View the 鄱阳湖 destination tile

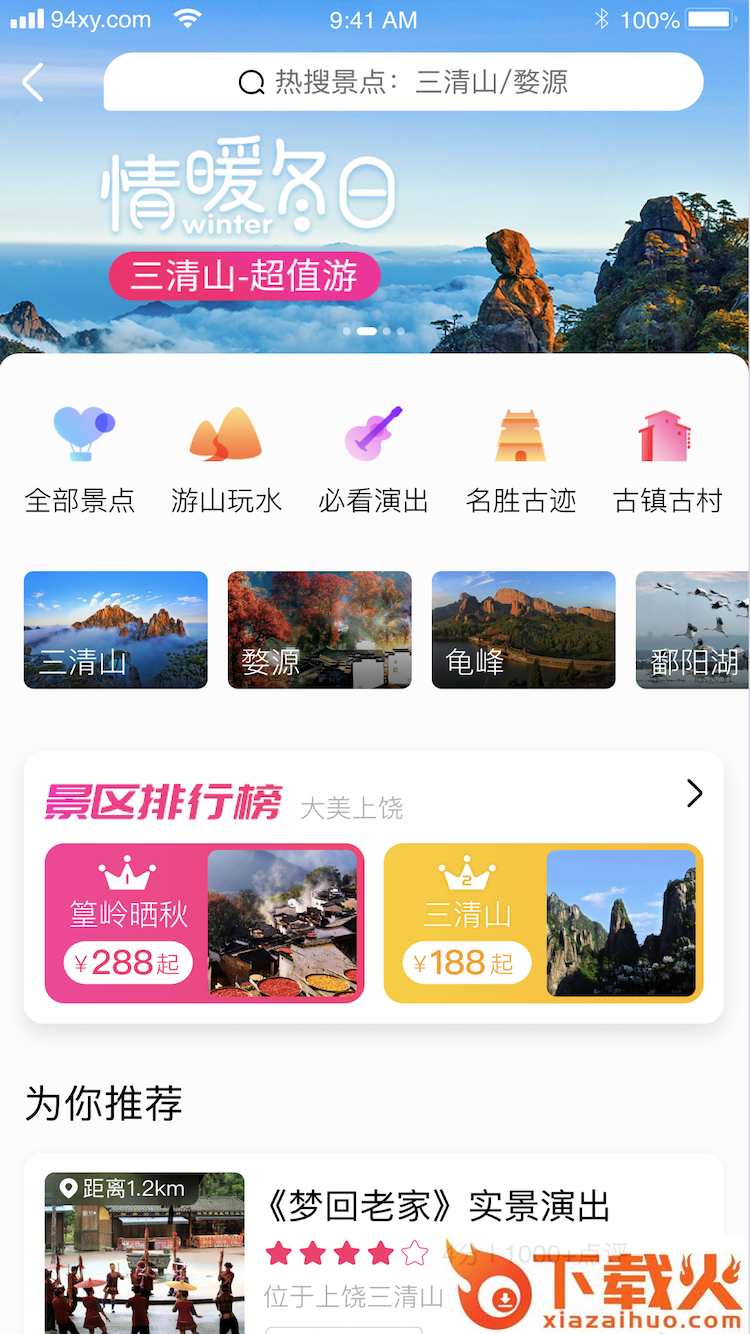pos(692,630)
